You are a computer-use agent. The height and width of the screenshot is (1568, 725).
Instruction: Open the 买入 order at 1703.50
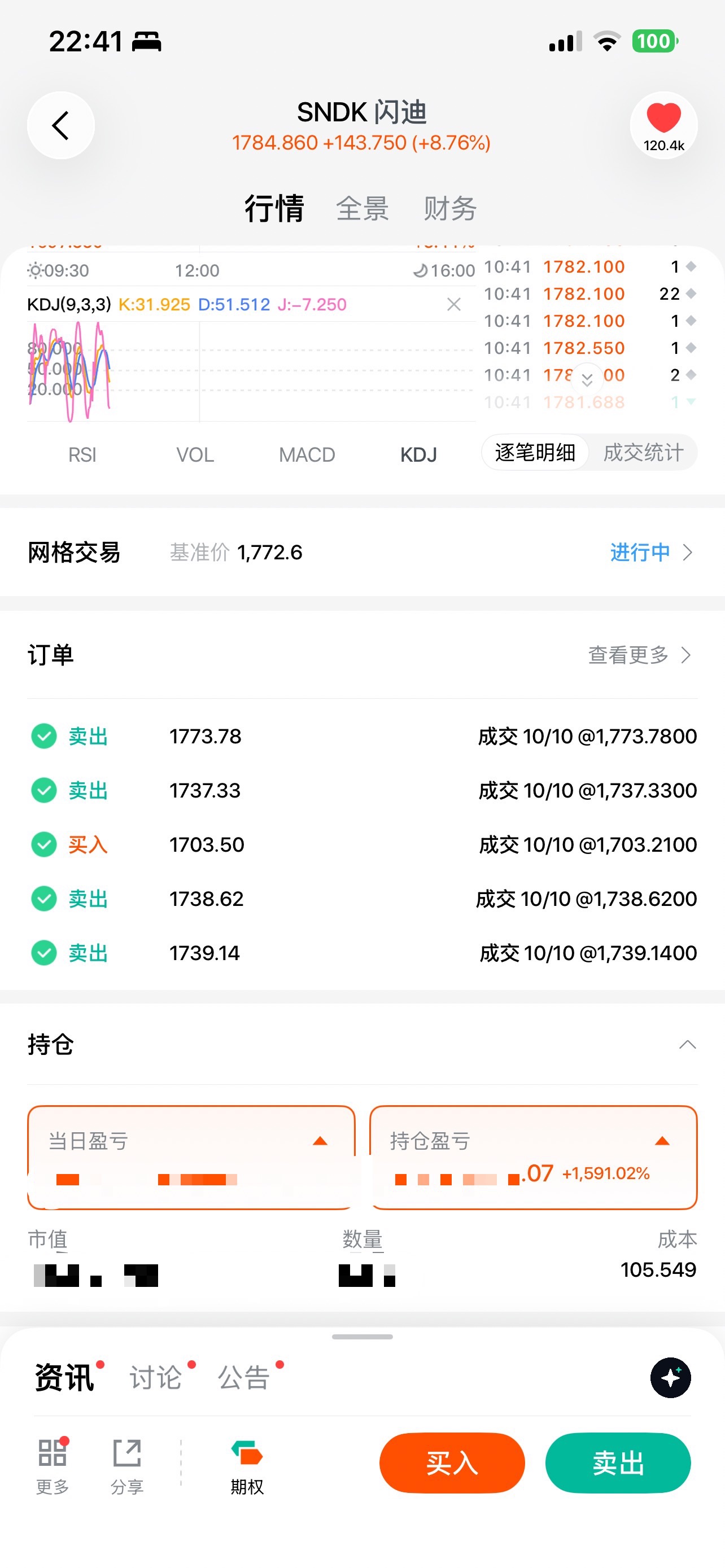coord(362,845)
